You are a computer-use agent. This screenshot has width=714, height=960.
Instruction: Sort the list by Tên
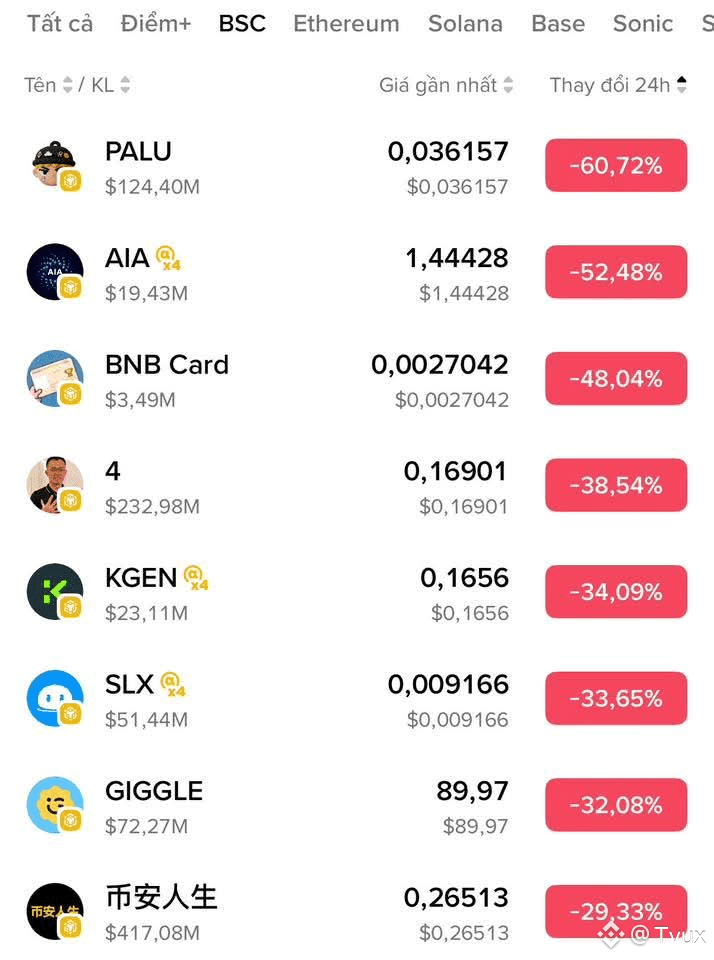(x=48, y=85)
